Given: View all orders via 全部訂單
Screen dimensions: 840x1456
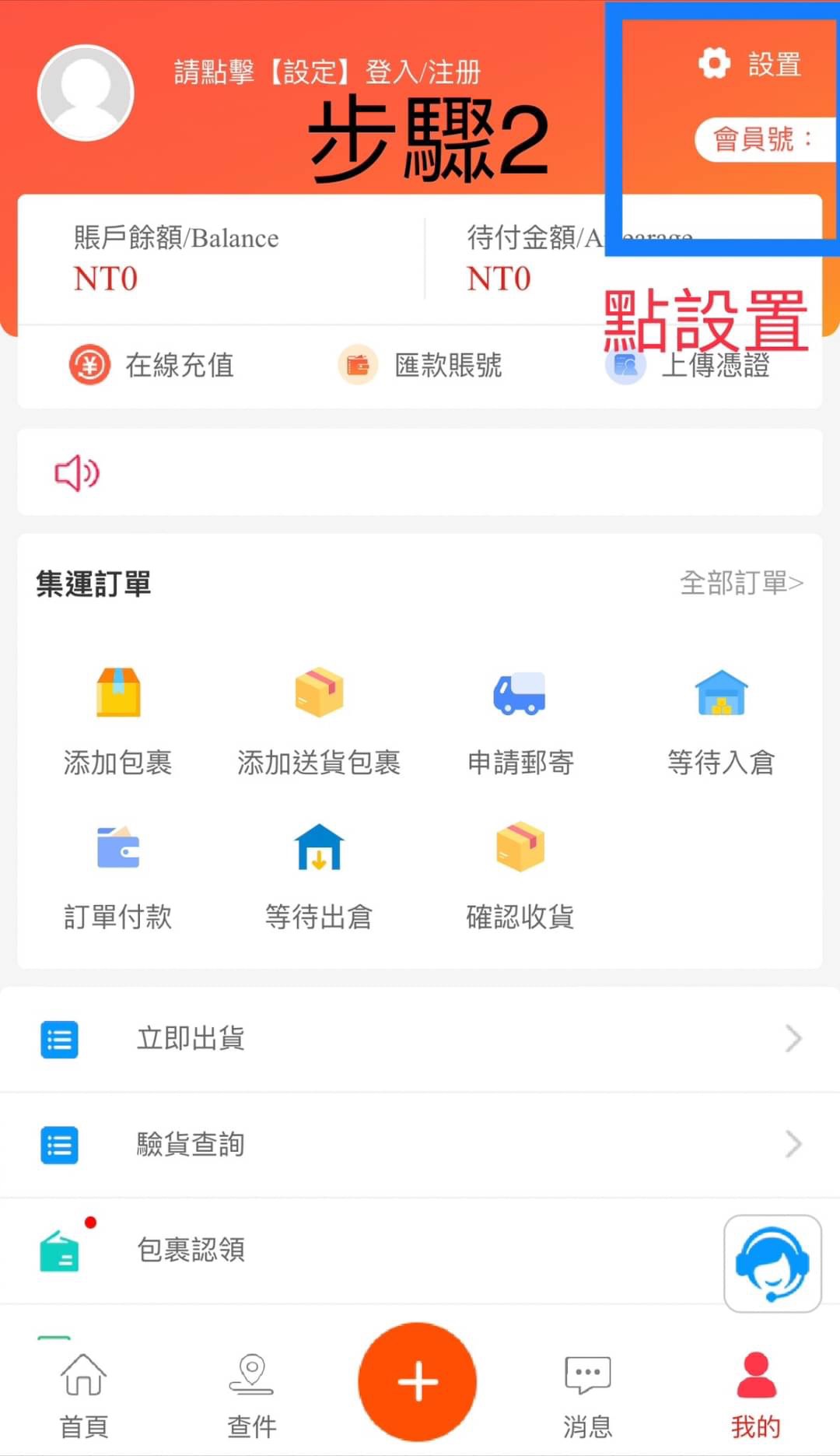Looking at the screenshot, I should pyautogui.click(x=740, y=582).
